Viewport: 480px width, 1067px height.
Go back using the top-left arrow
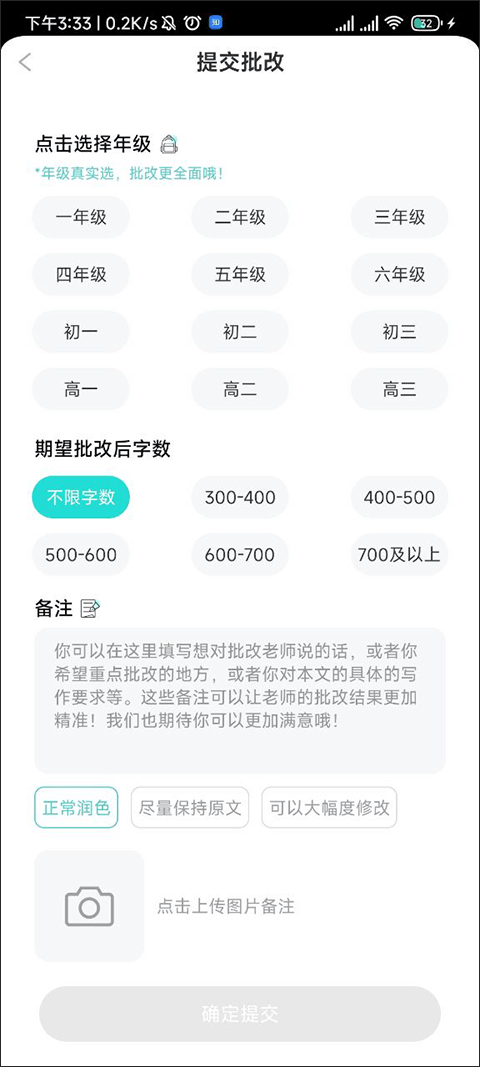[x=25, y=62]
